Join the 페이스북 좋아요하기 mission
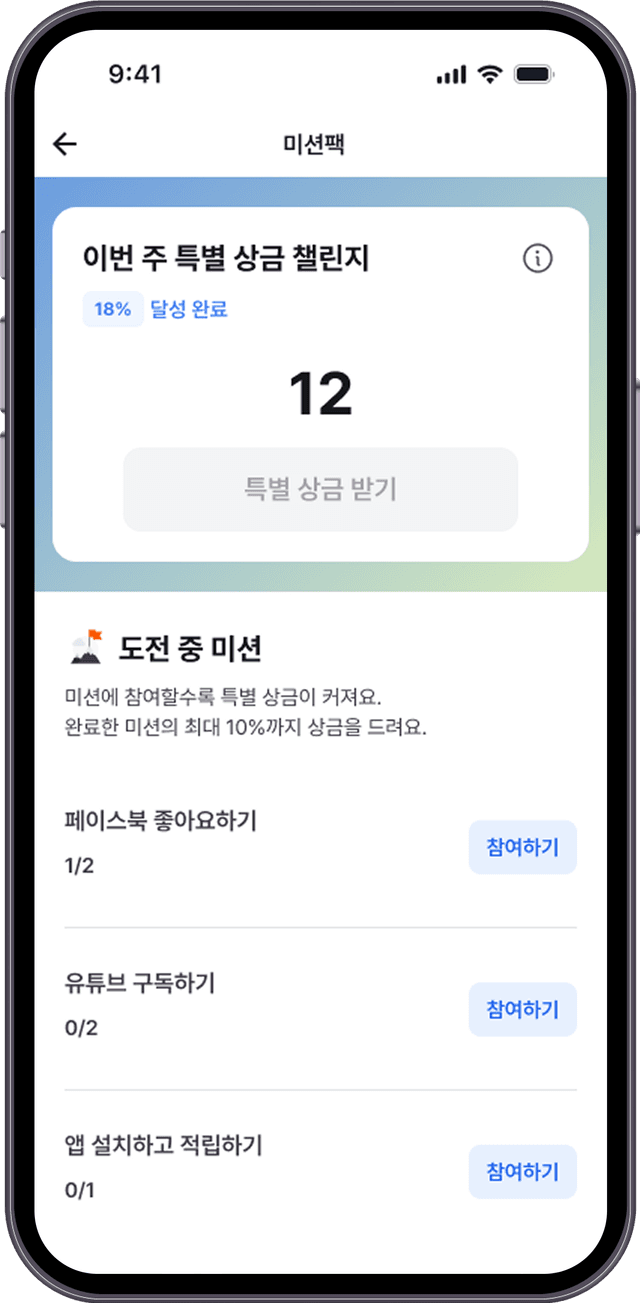This screenshot has width=640, height=1303. pos(522,847)
